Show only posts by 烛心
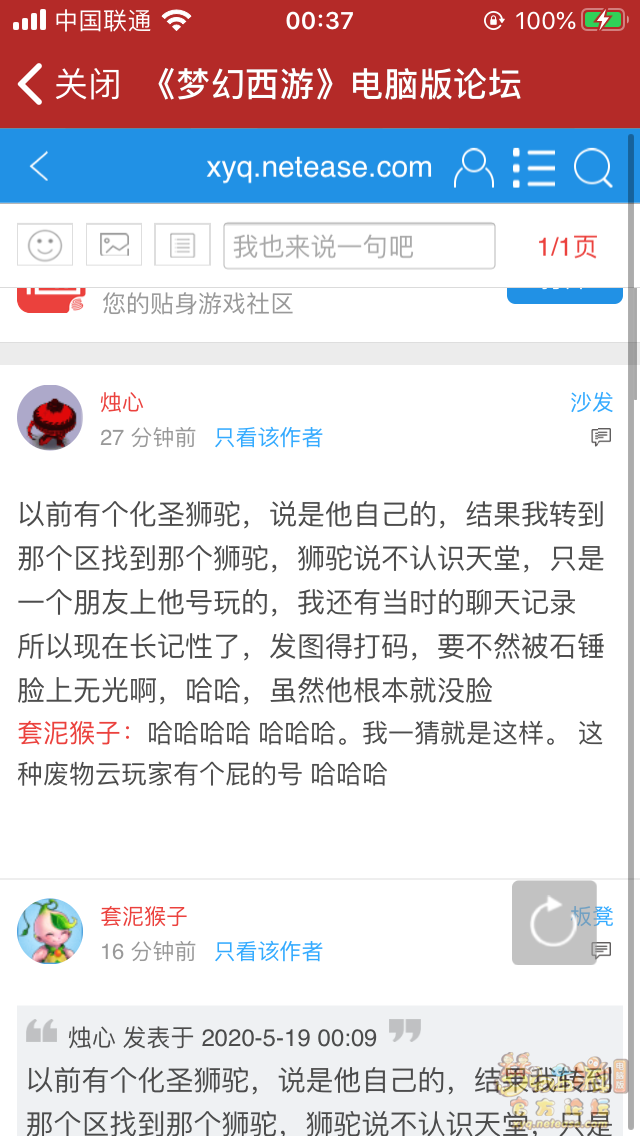The width and height of the screenshot is (640, 1136). 268,437
